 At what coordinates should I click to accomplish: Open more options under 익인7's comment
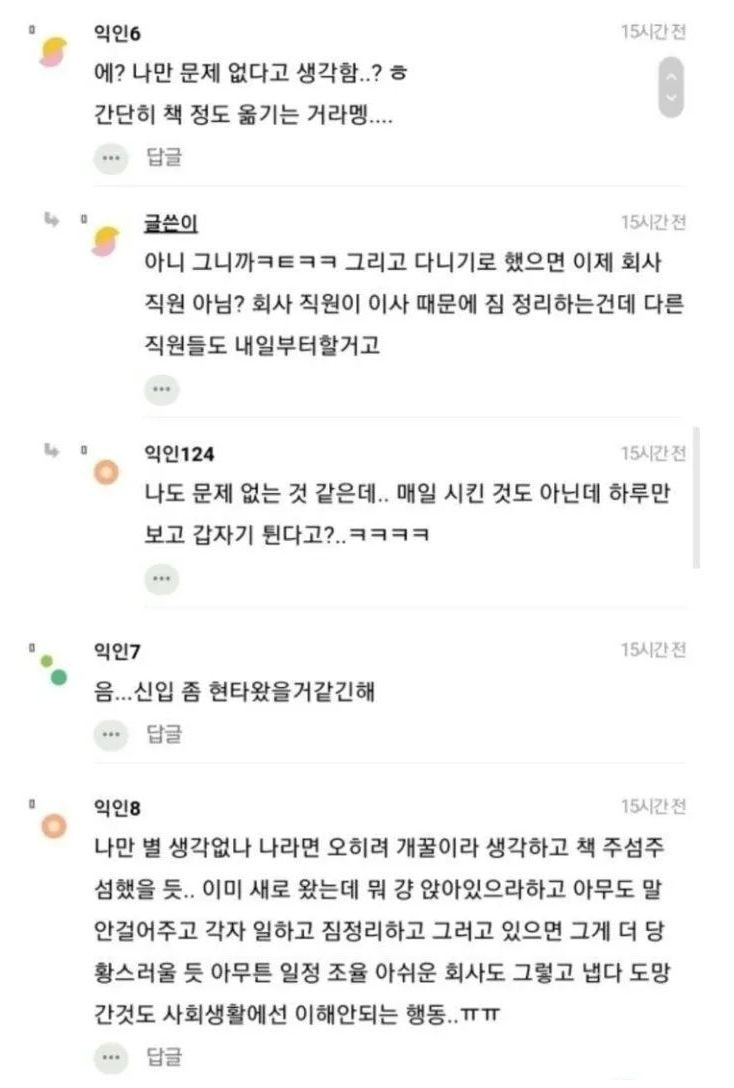(111, 735)
